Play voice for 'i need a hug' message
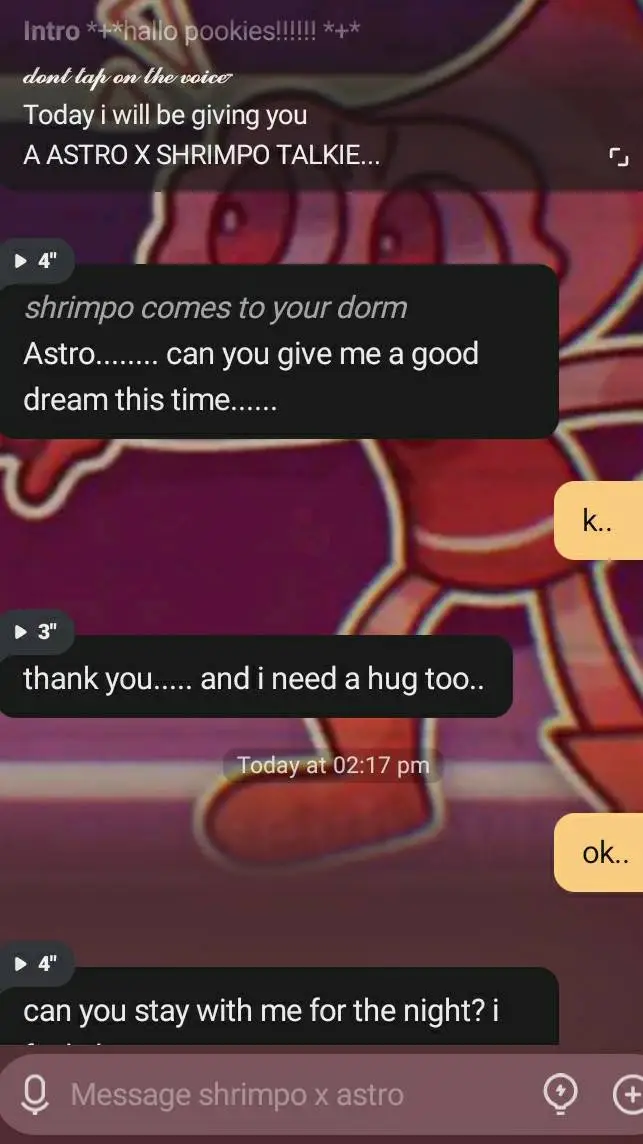 (x=34, y=631)
